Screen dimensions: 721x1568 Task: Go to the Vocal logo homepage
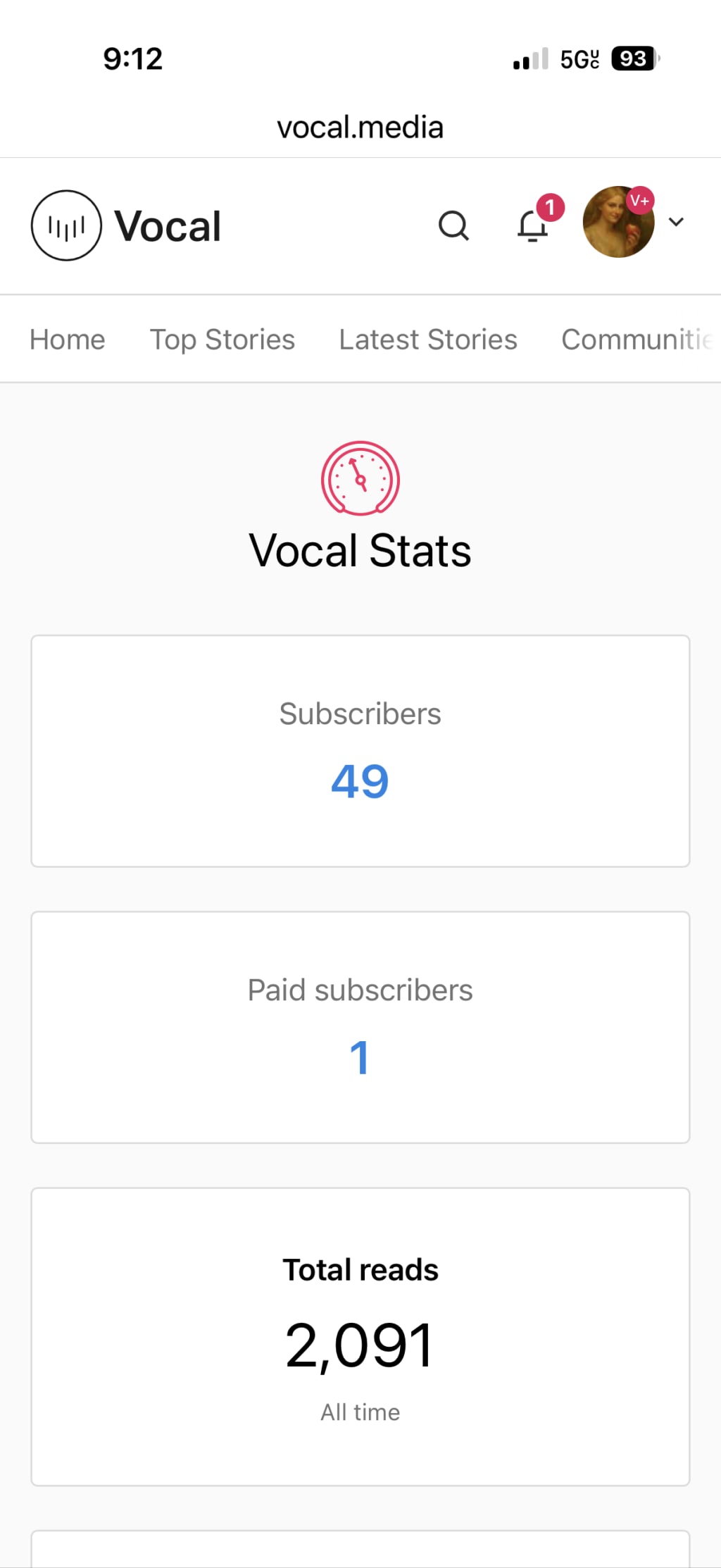[x=127, y=225]
